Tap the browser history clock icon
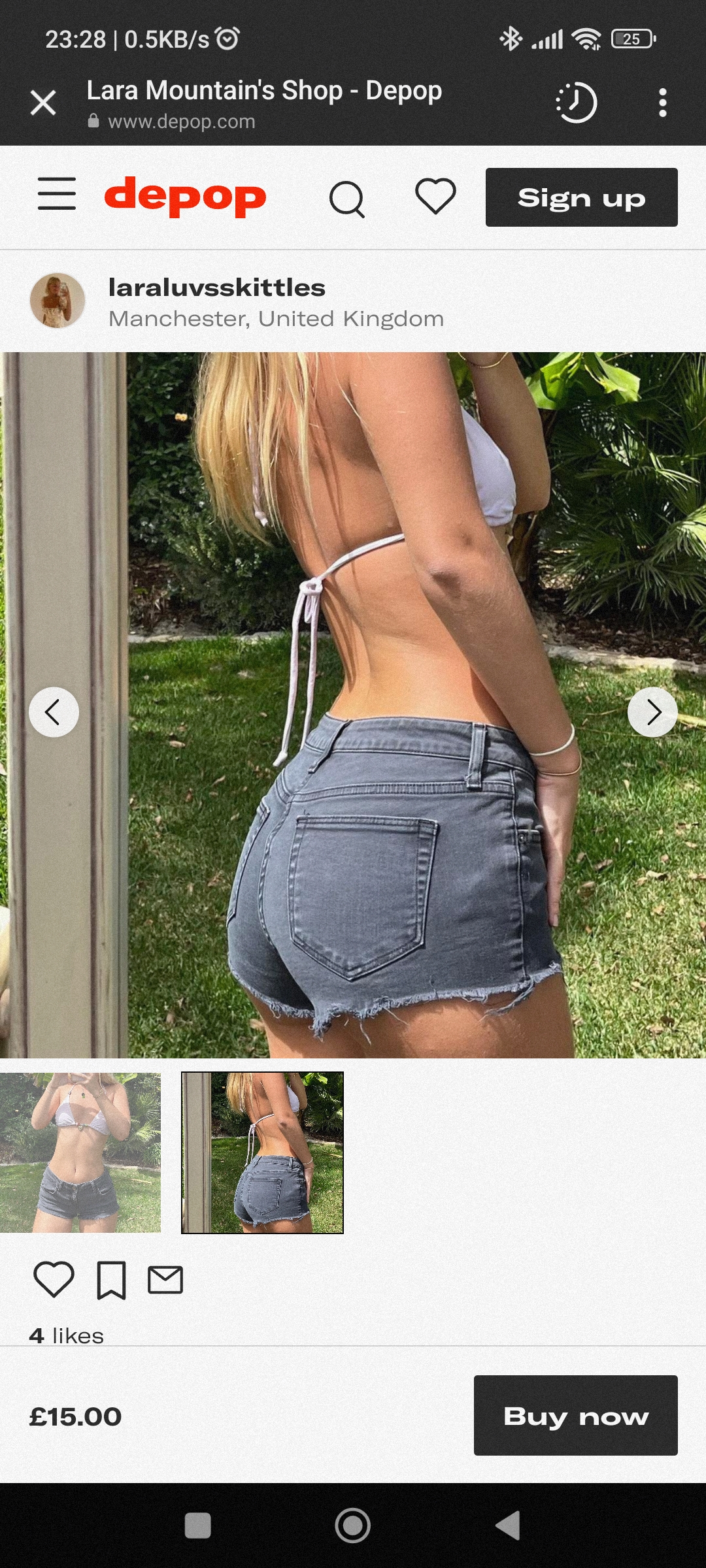The image size is (706, 1568). click(576, 103)
